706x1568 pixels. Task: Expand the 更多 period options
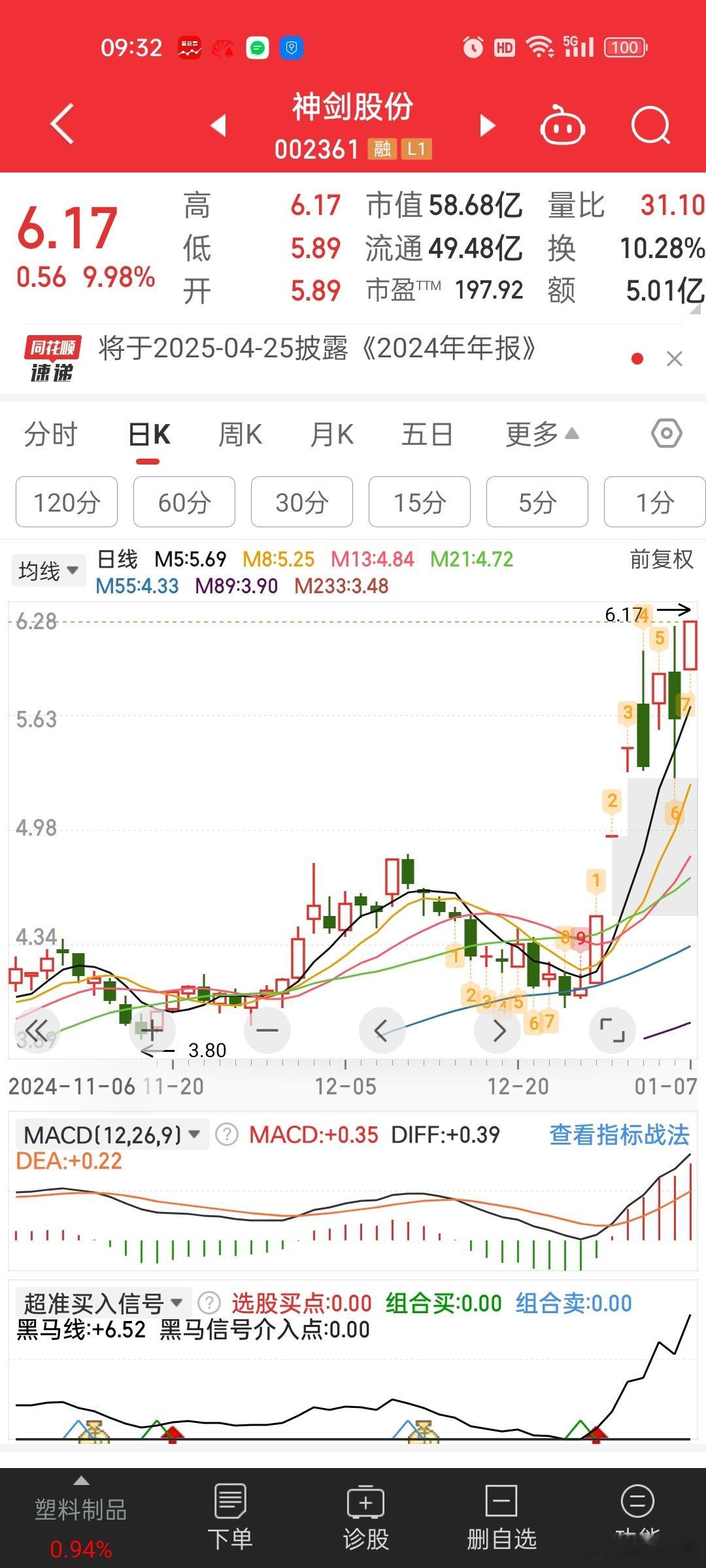(x=542, y=434)
